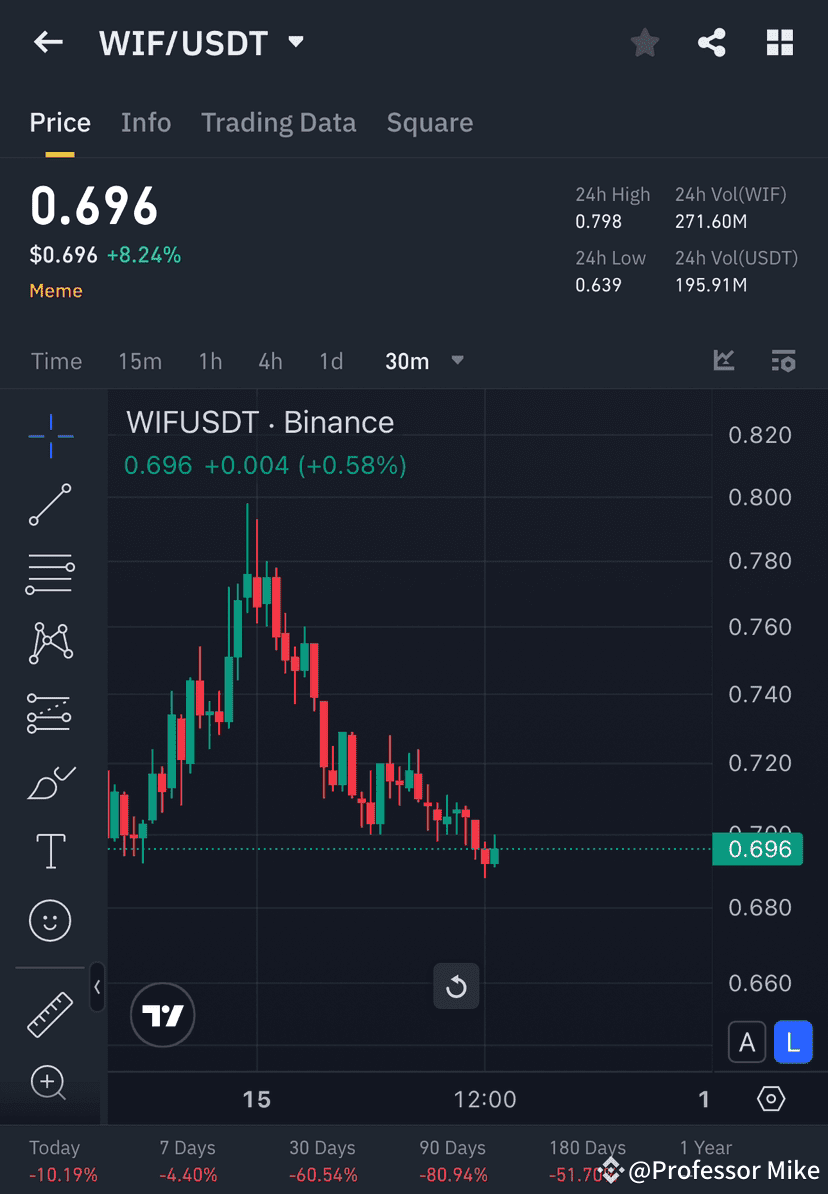Tap the reset chart icon
Image resolution: width=828 pixels, height=1194 pixels.
pos(456,986)
